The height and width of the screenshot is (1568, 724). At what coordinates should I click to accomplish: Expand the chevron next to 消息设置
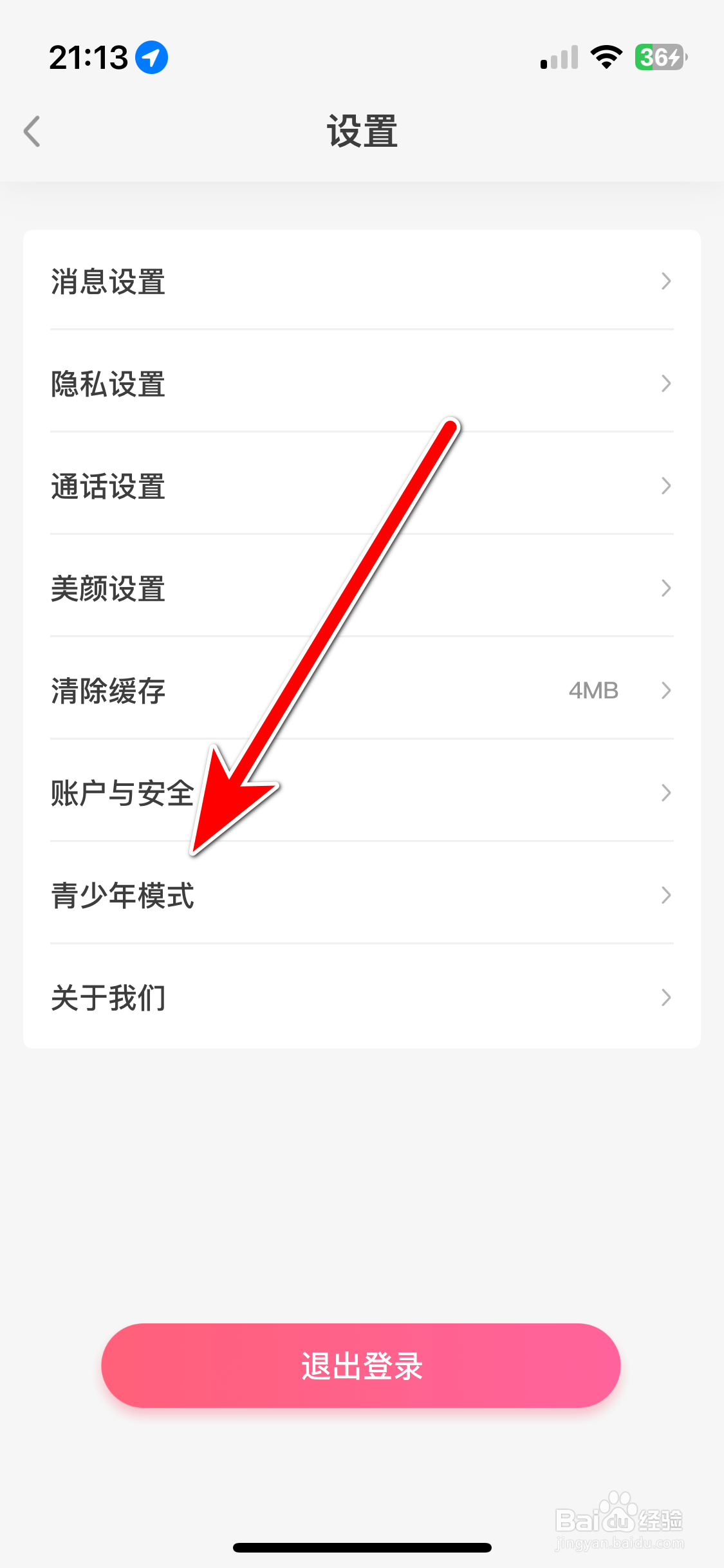coord(666,281)
